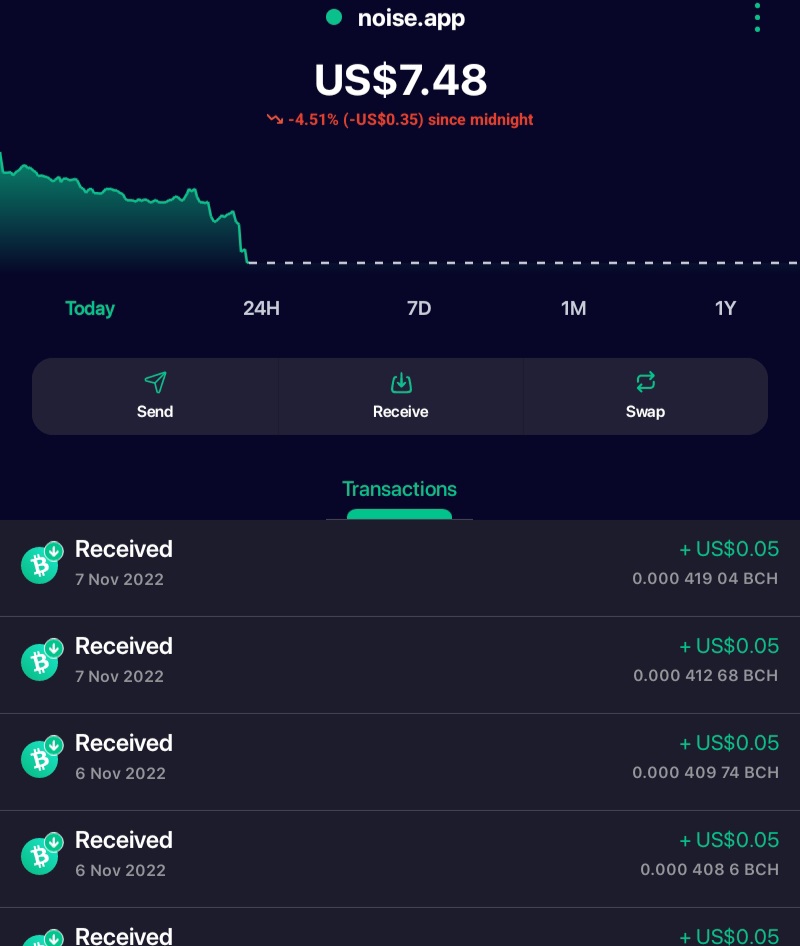Open the Swap feature

646,396
